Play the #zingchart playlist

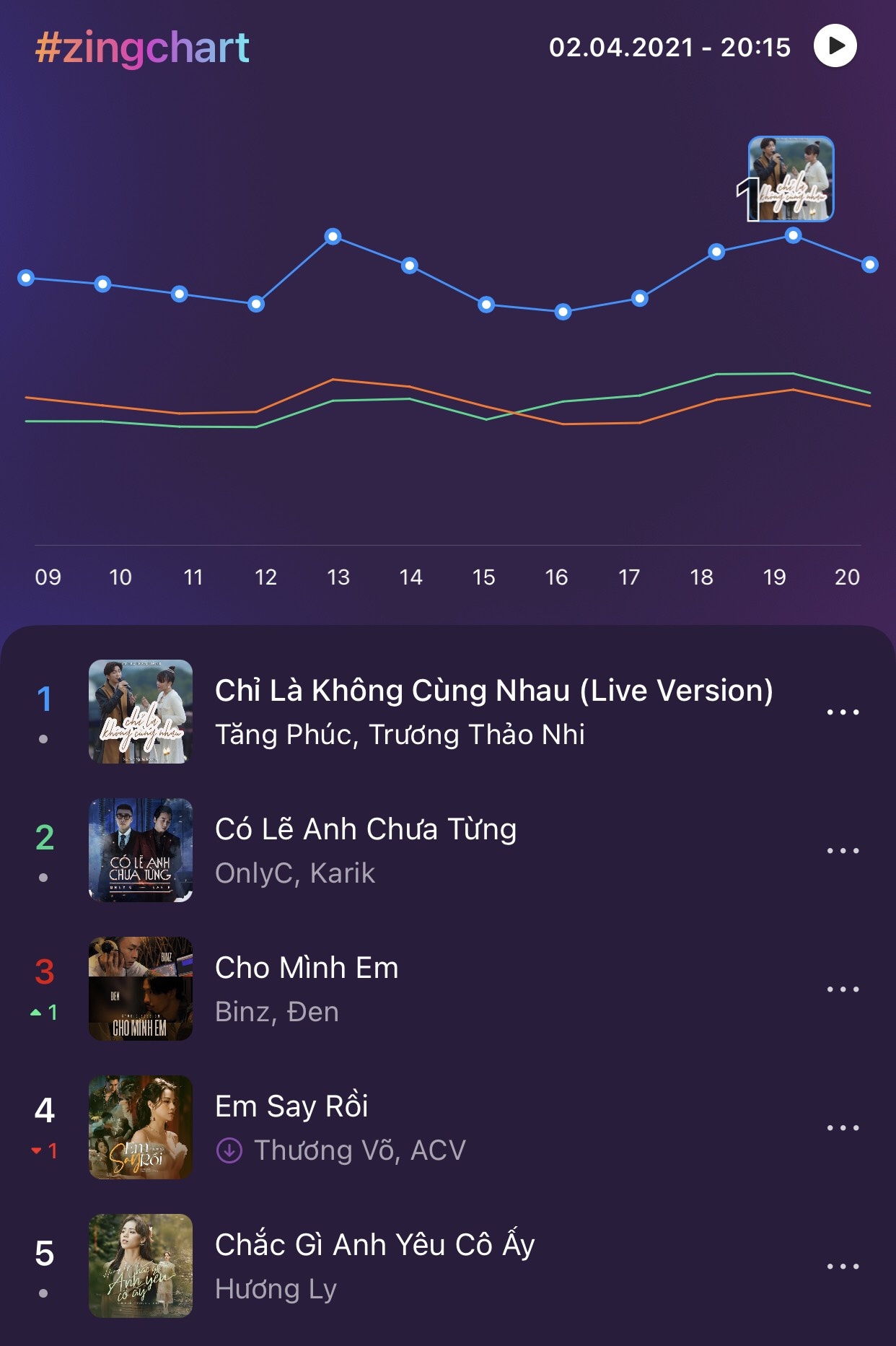click(835, 46)
